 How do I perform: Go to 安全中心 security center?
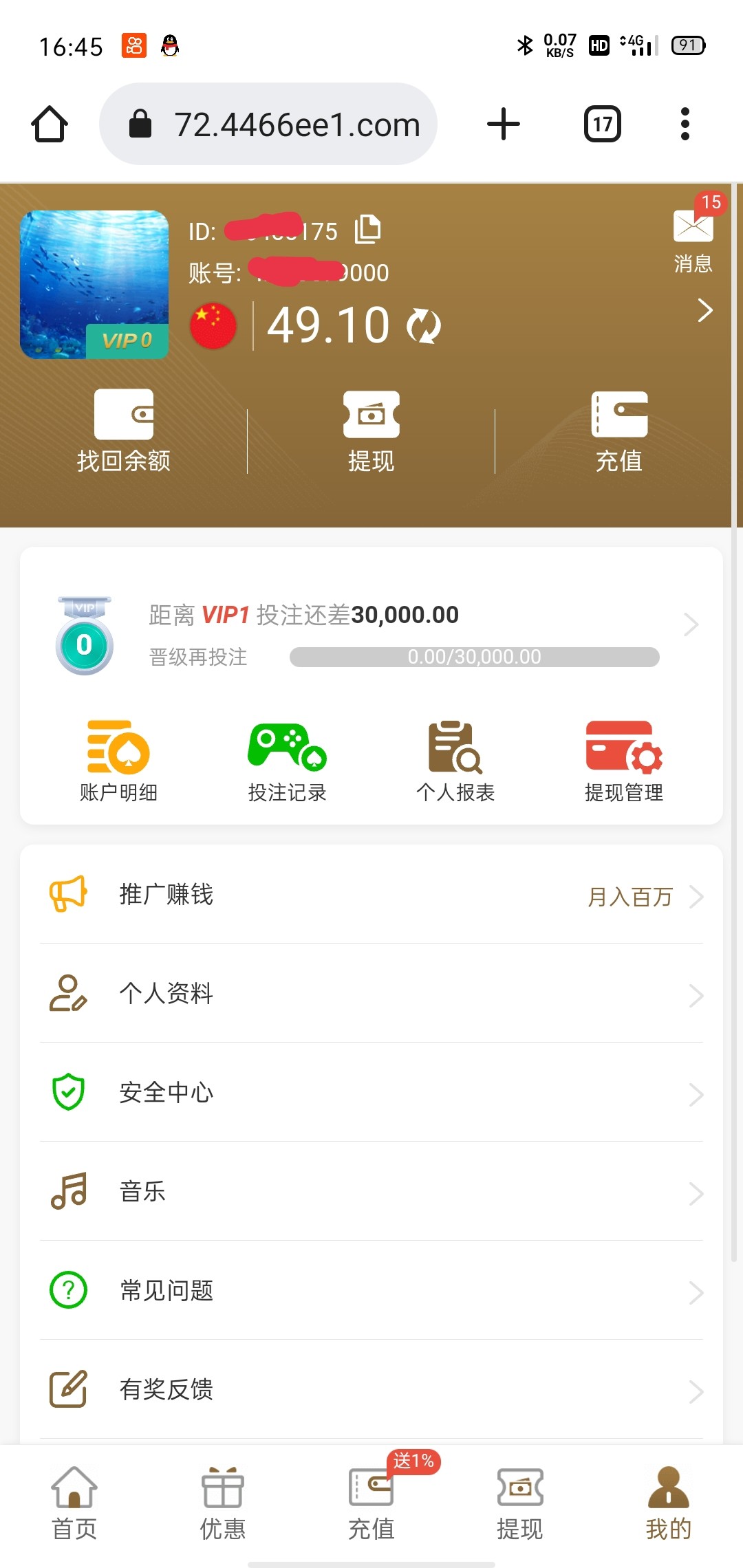[x=371, y=1093]
